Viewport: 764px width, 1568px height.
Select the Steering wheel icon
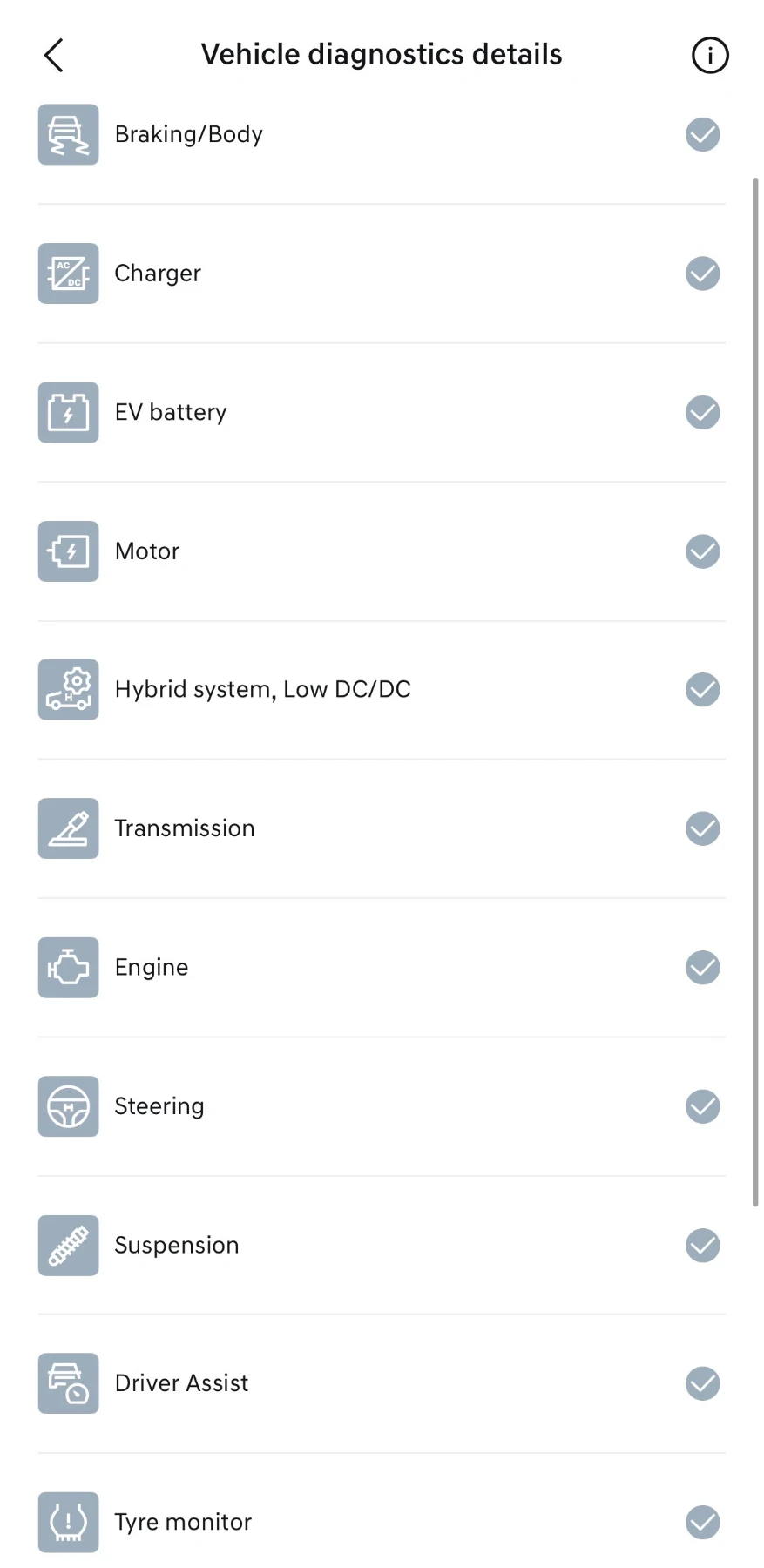(x=68, y=1105)
